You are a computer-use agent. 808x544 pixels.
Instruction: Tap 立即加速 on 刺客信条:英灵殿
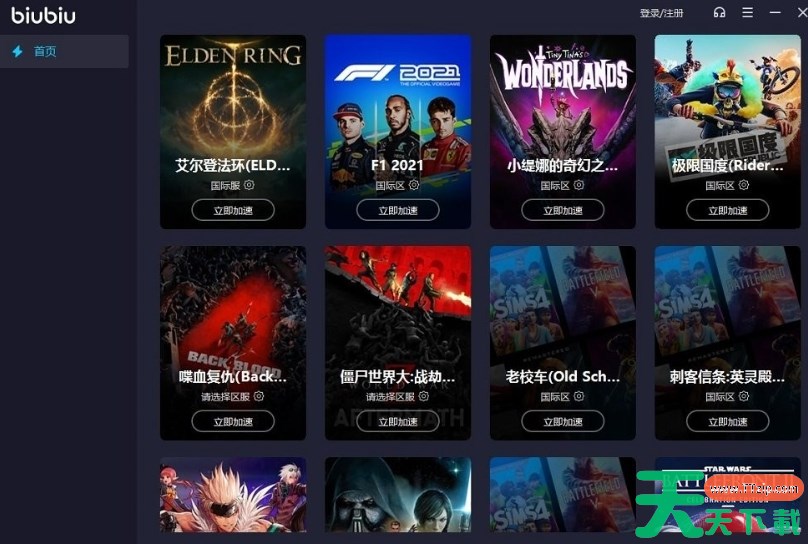(x=728, y=421)
